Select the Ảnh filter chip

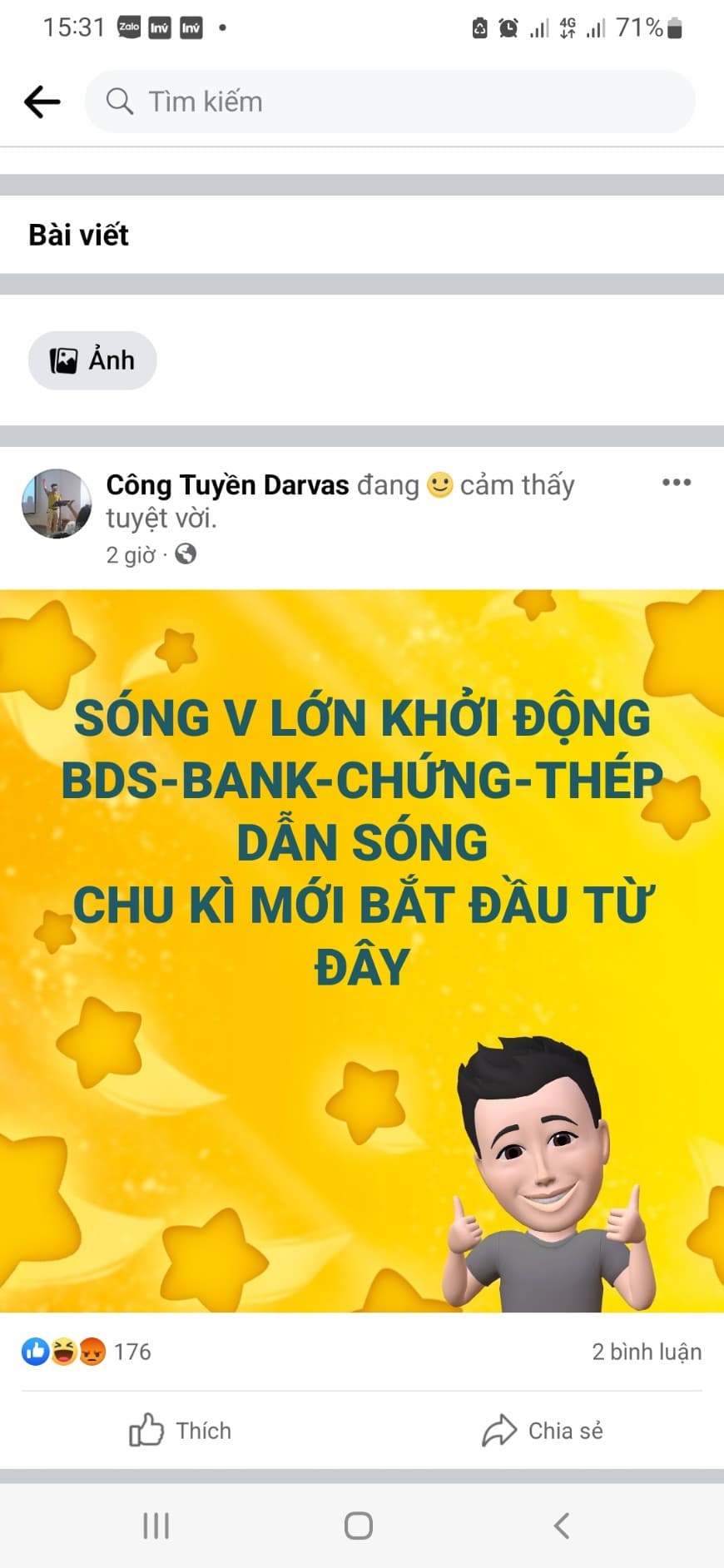pos(92,360)
